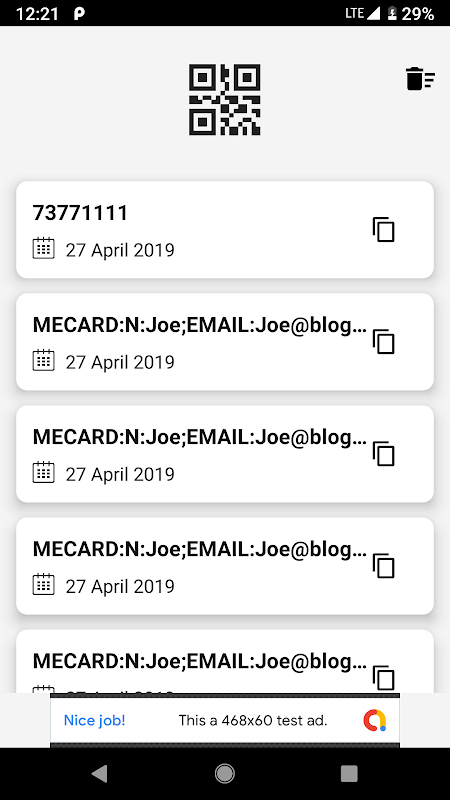Go back using the system back button

coord(100,773)
